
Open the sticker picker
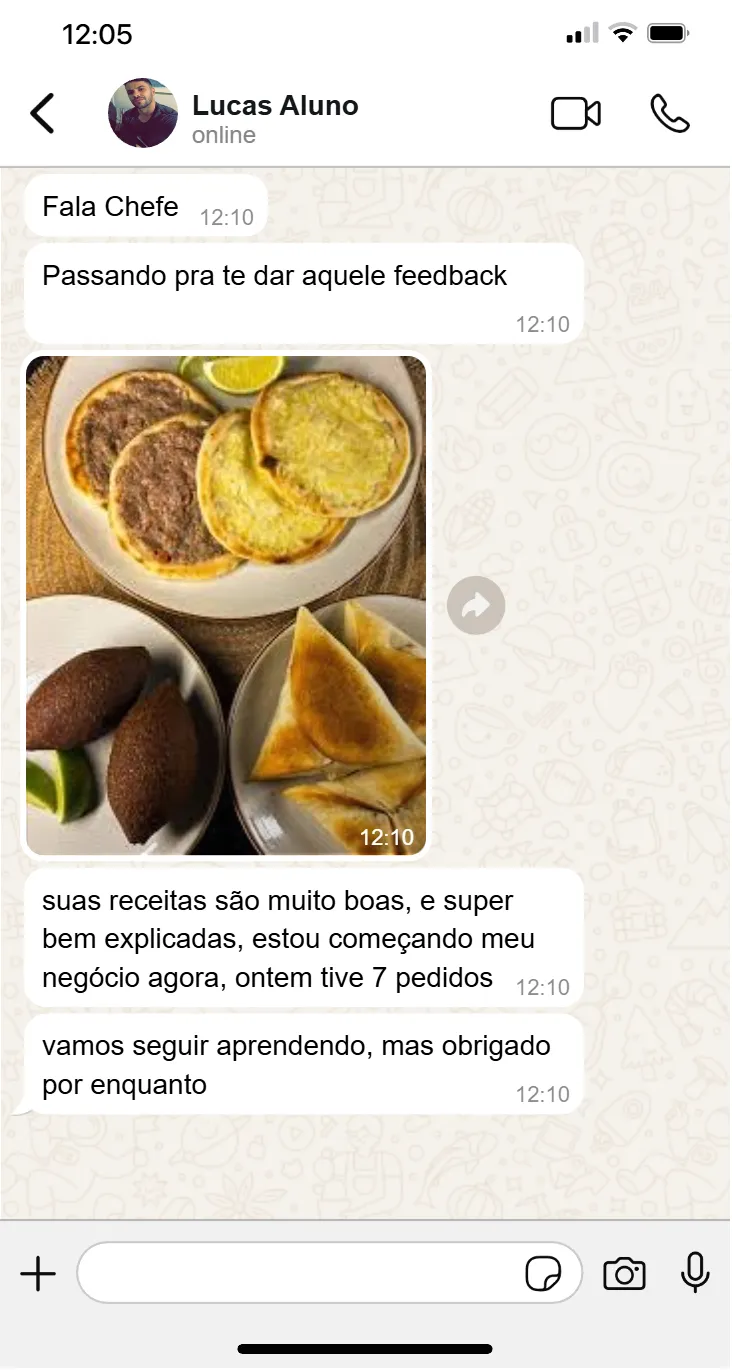coord(543,1274)
